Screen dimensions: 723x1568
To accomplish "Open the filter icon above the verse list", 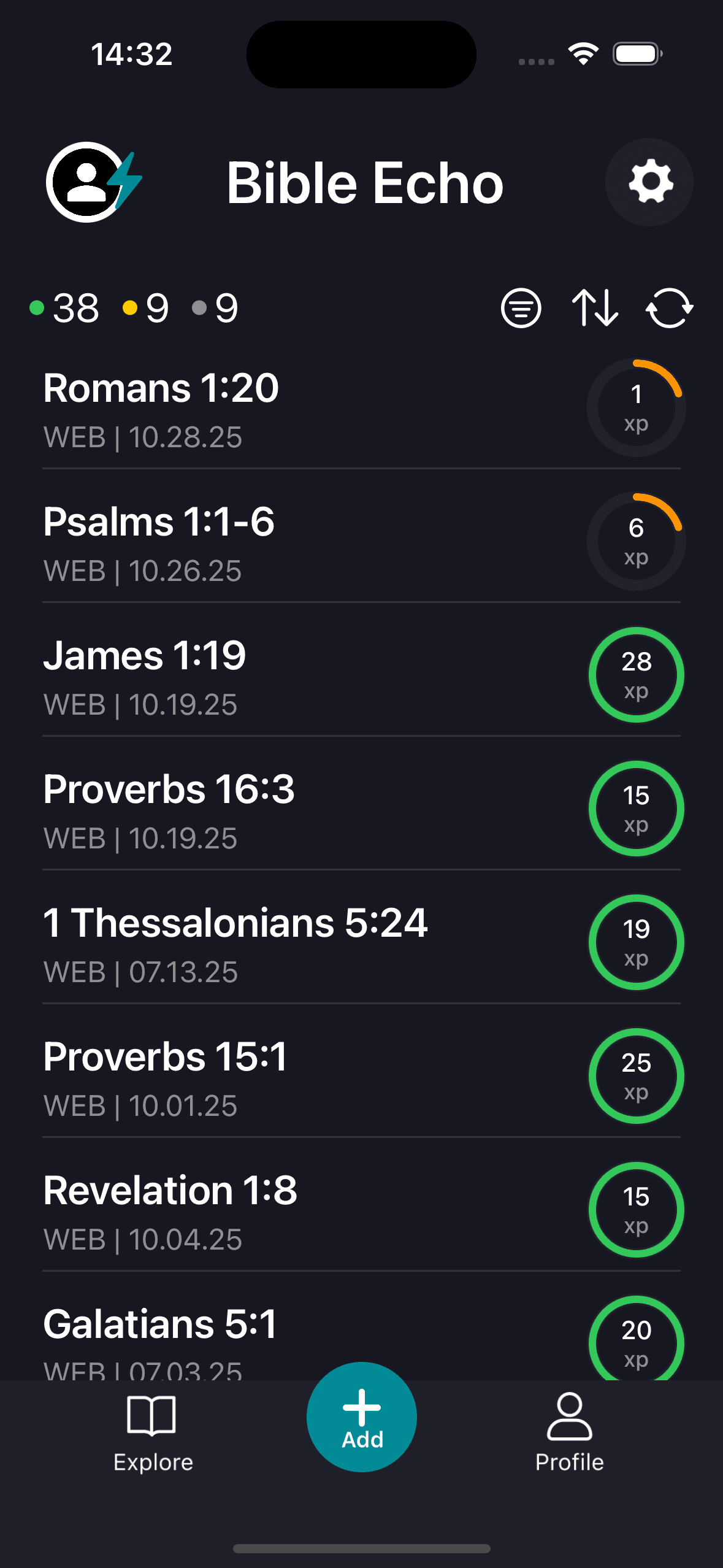I will (x=520, y=309).
